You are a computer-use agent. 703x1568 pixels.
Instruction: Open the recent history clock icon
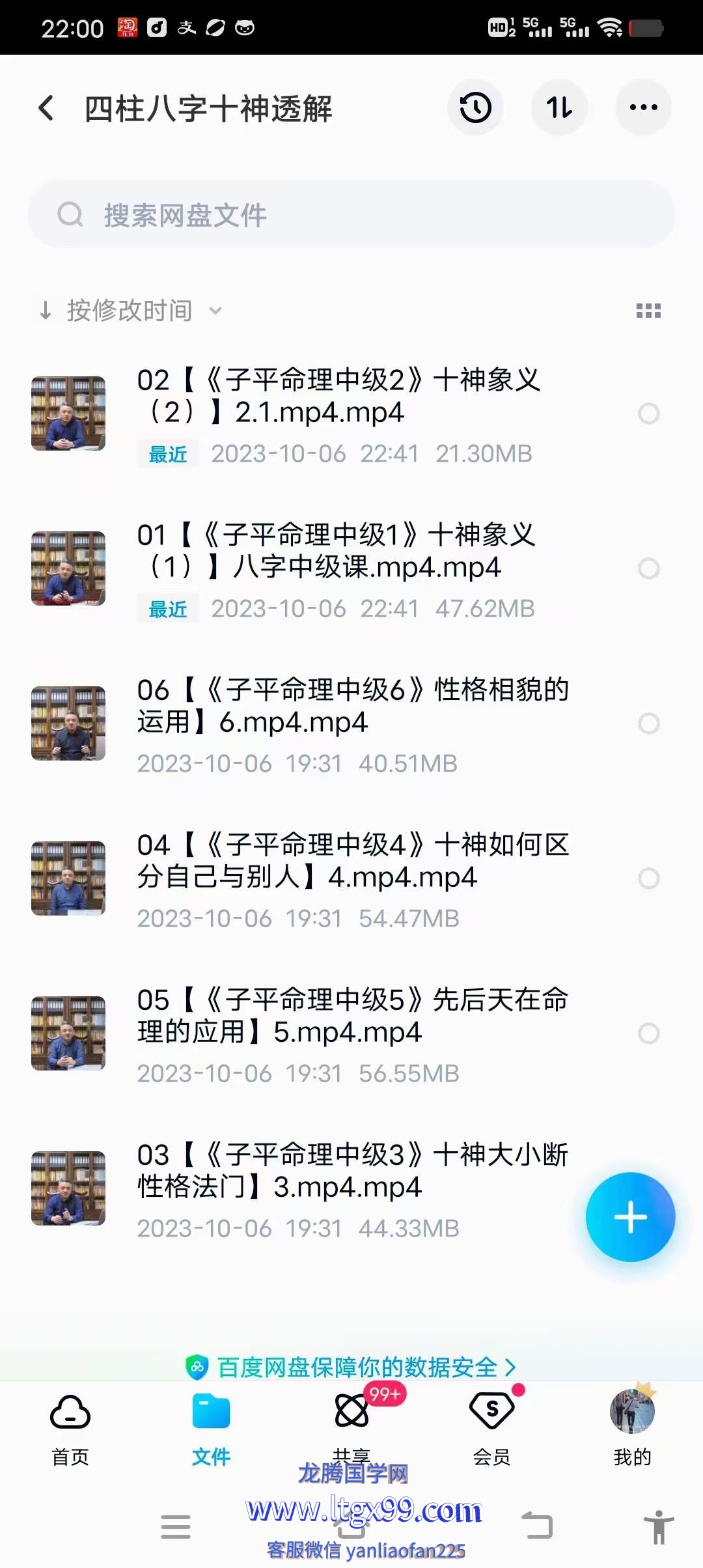coord(475,108)
